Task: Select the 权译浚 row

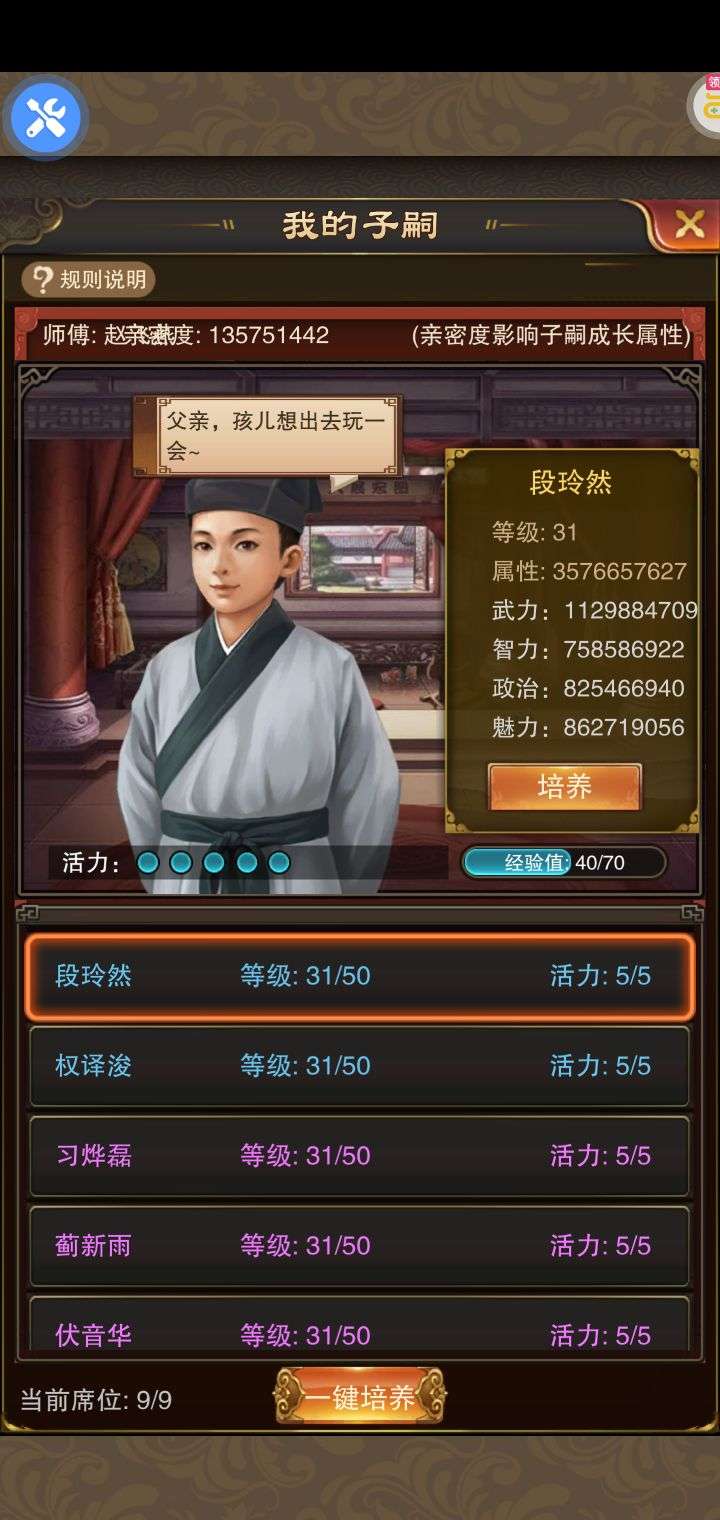Action: 359,1066
